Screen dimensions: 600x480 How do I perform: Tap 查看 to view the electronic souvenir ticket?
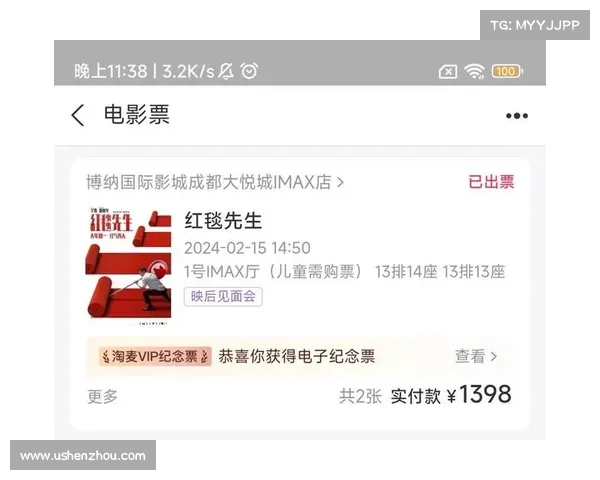click(x=476, y=356)
